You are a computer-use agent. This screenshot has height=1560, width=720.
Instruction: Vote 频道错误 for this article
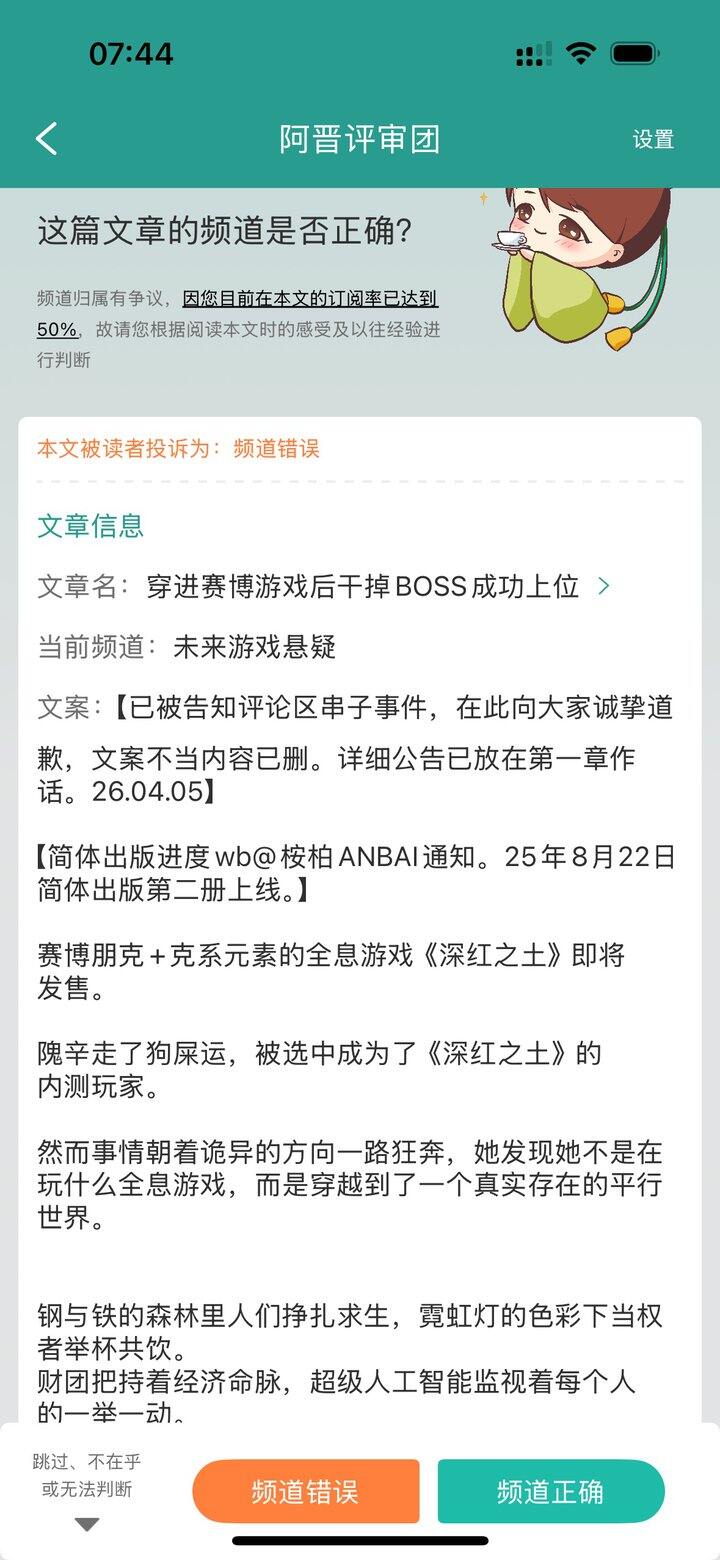point(305,1491)
